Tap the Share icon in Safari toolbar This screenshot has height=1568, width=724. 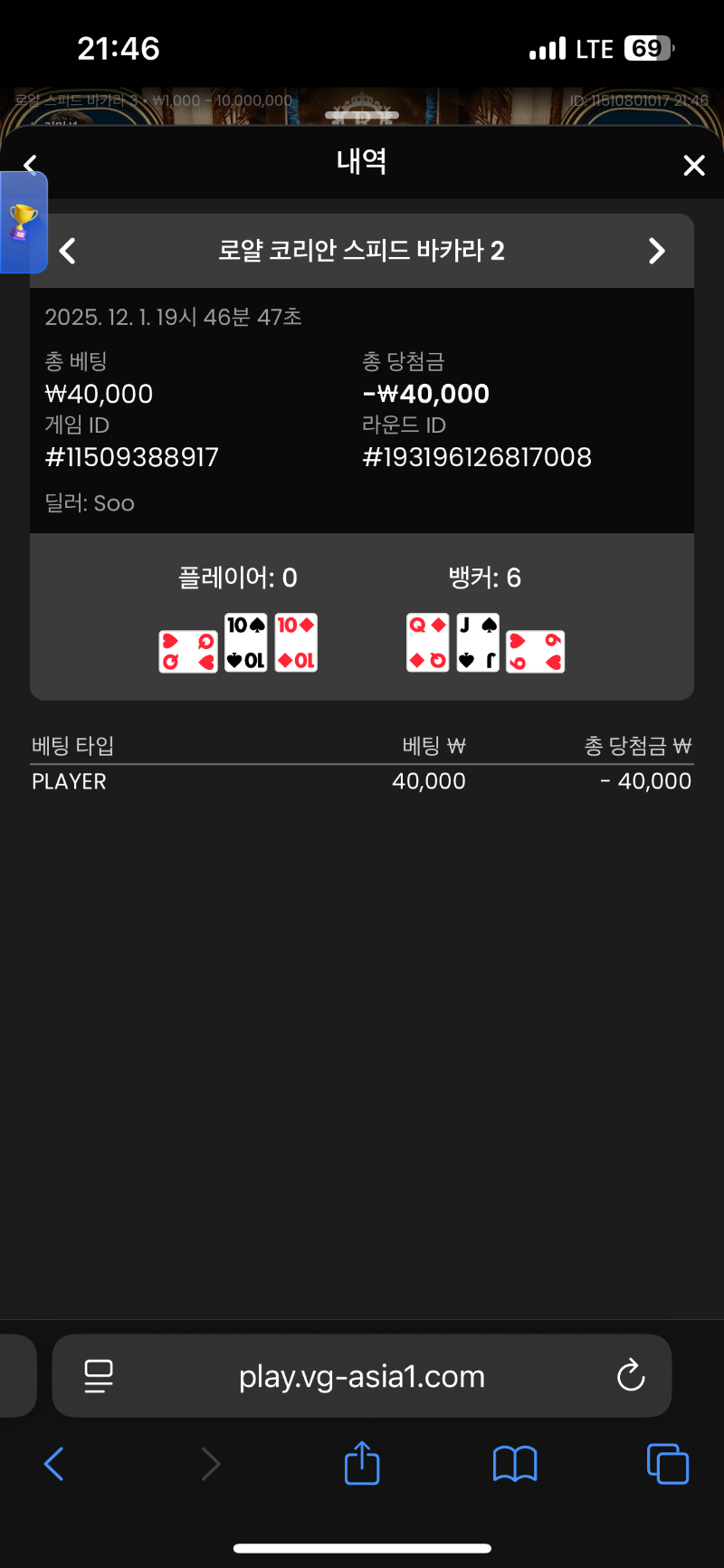pyautogui.click(x=362, y=1463)
